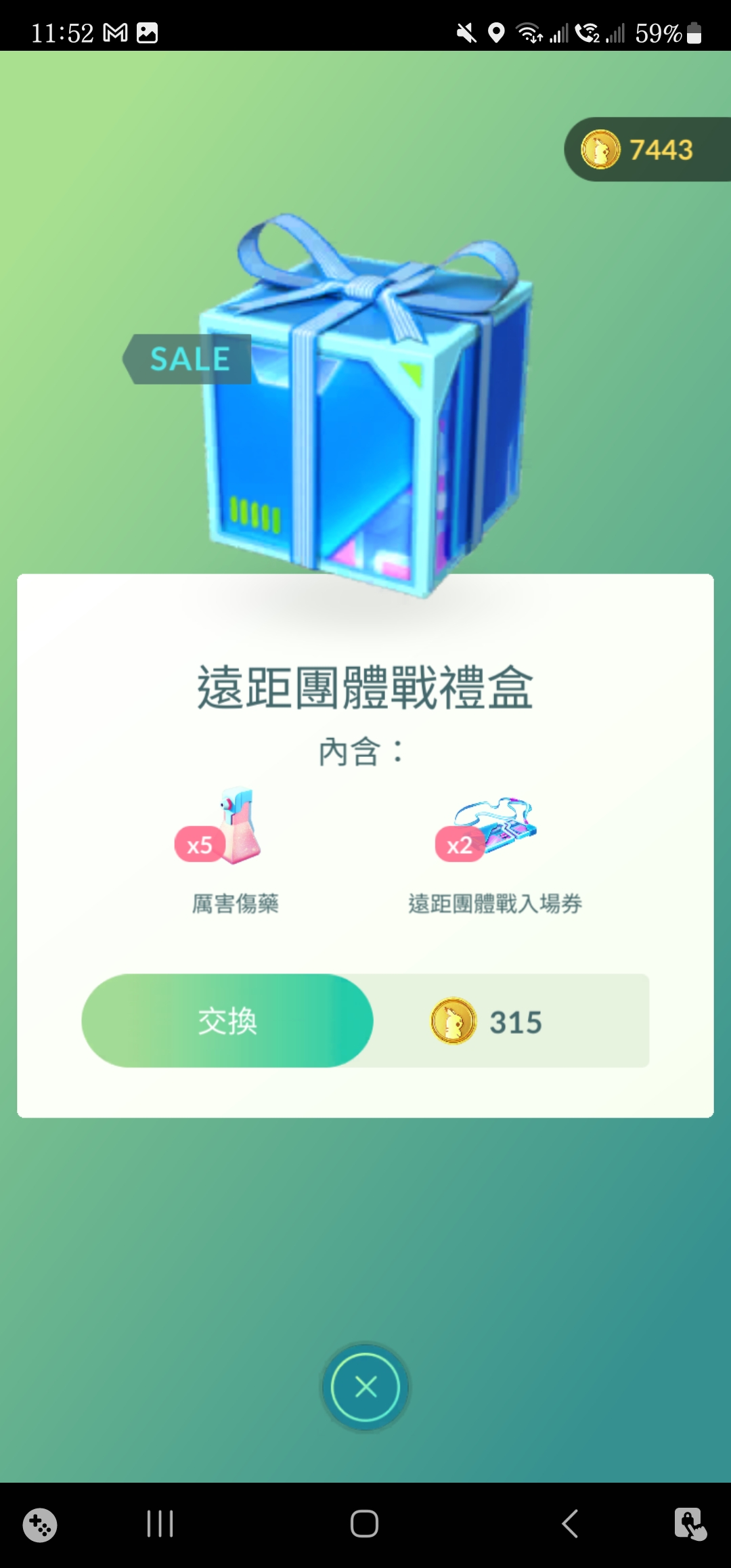This screenshot has height=1568, width=731.
Task: Close the remote raid box dialog
Action: [x=365, y=1387]
